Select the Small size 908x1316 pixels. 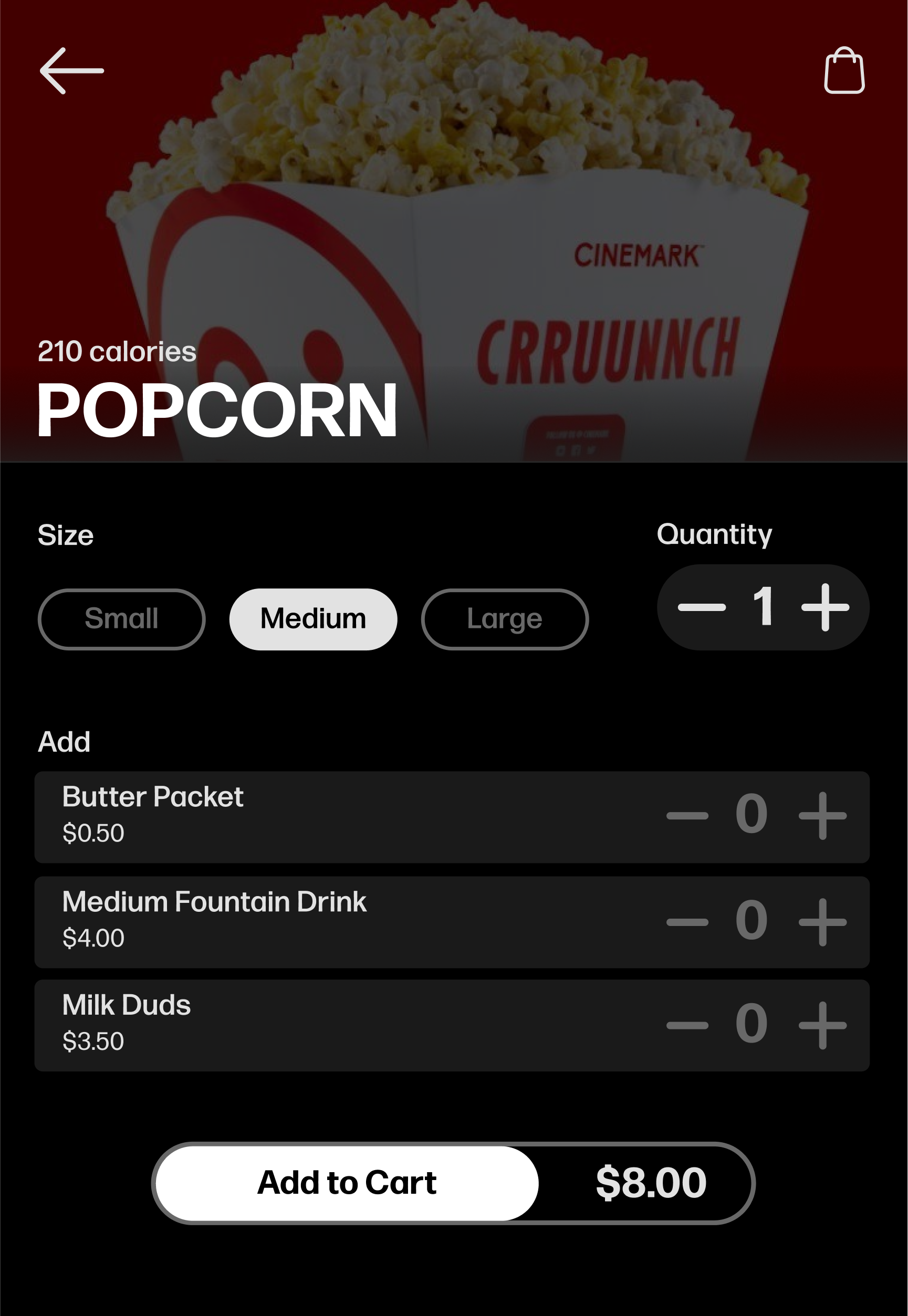click(x=121, y=619)
